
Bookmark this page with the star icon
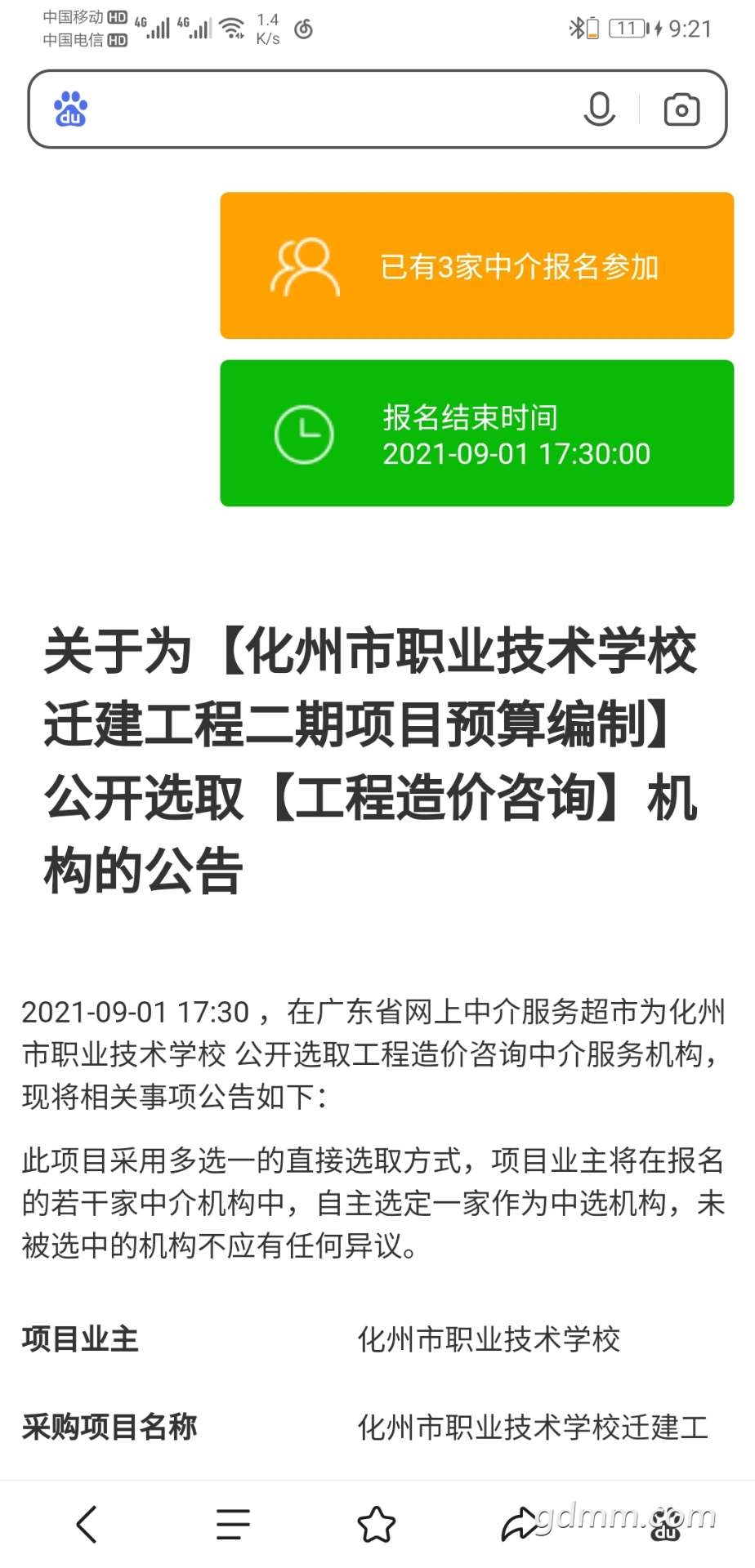coord(377,1524)
